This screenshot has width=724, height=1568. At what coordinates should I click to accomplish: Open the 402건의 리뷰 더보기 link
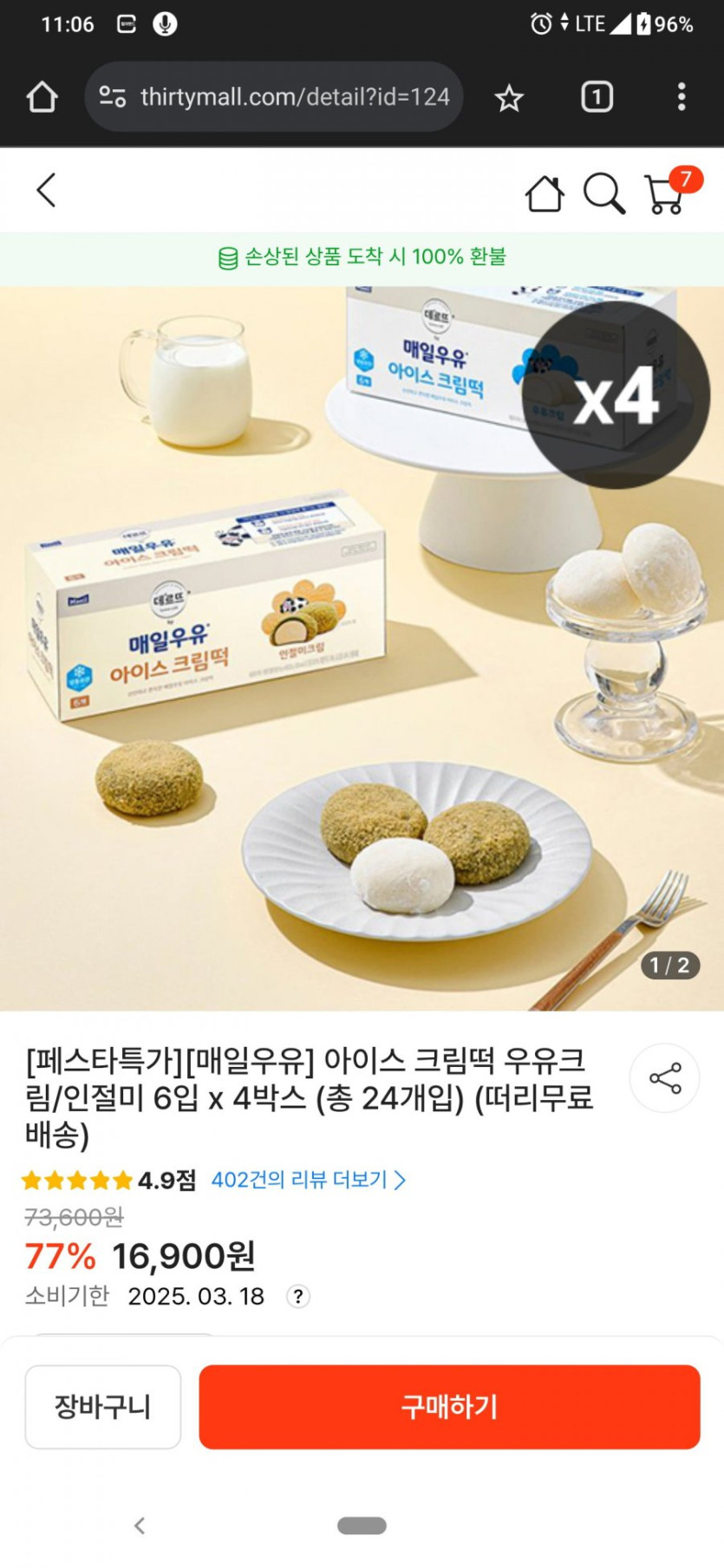308,1180
